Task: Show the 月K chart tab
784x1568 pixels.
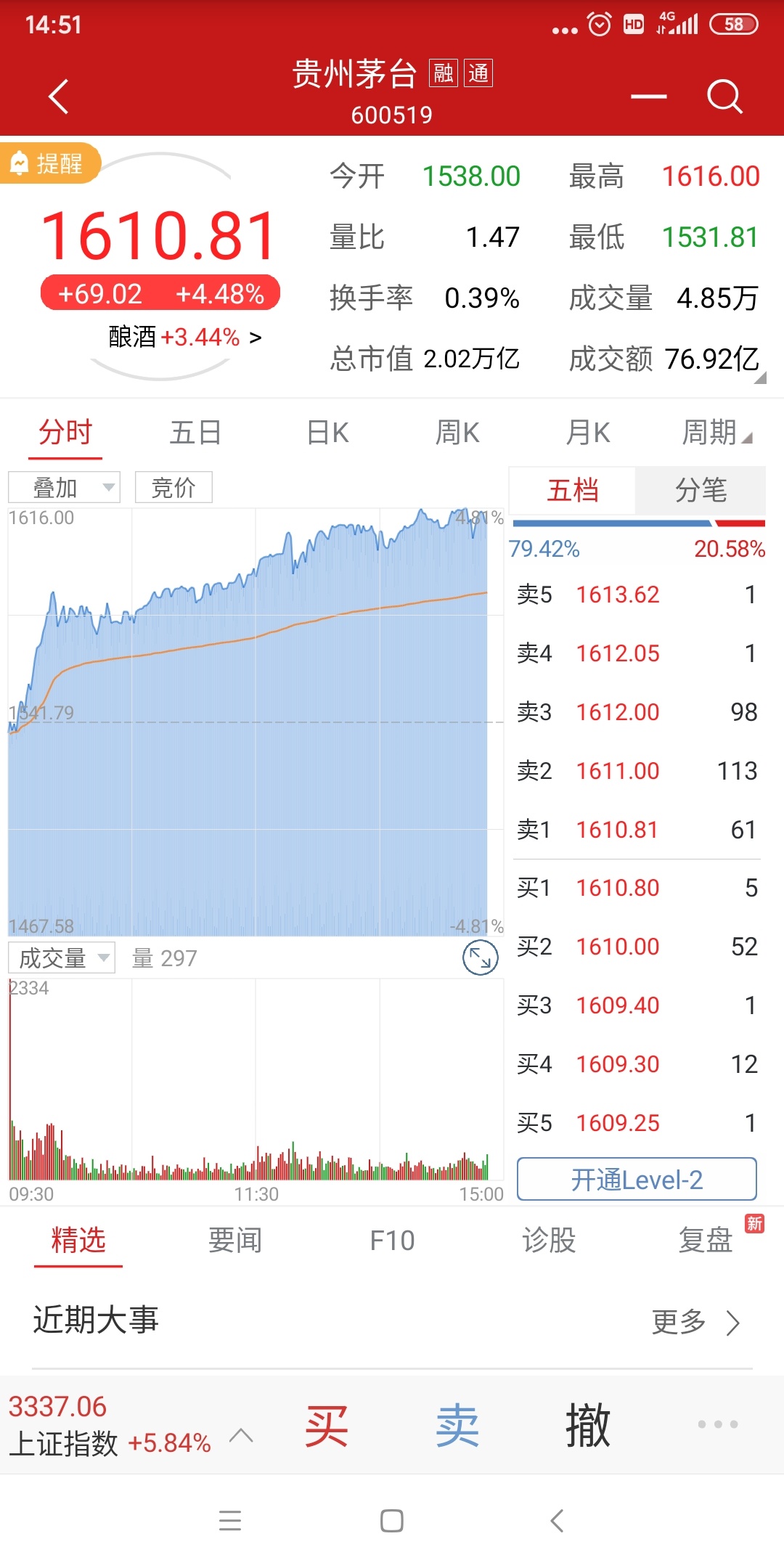Action: [x=588, y=433]
